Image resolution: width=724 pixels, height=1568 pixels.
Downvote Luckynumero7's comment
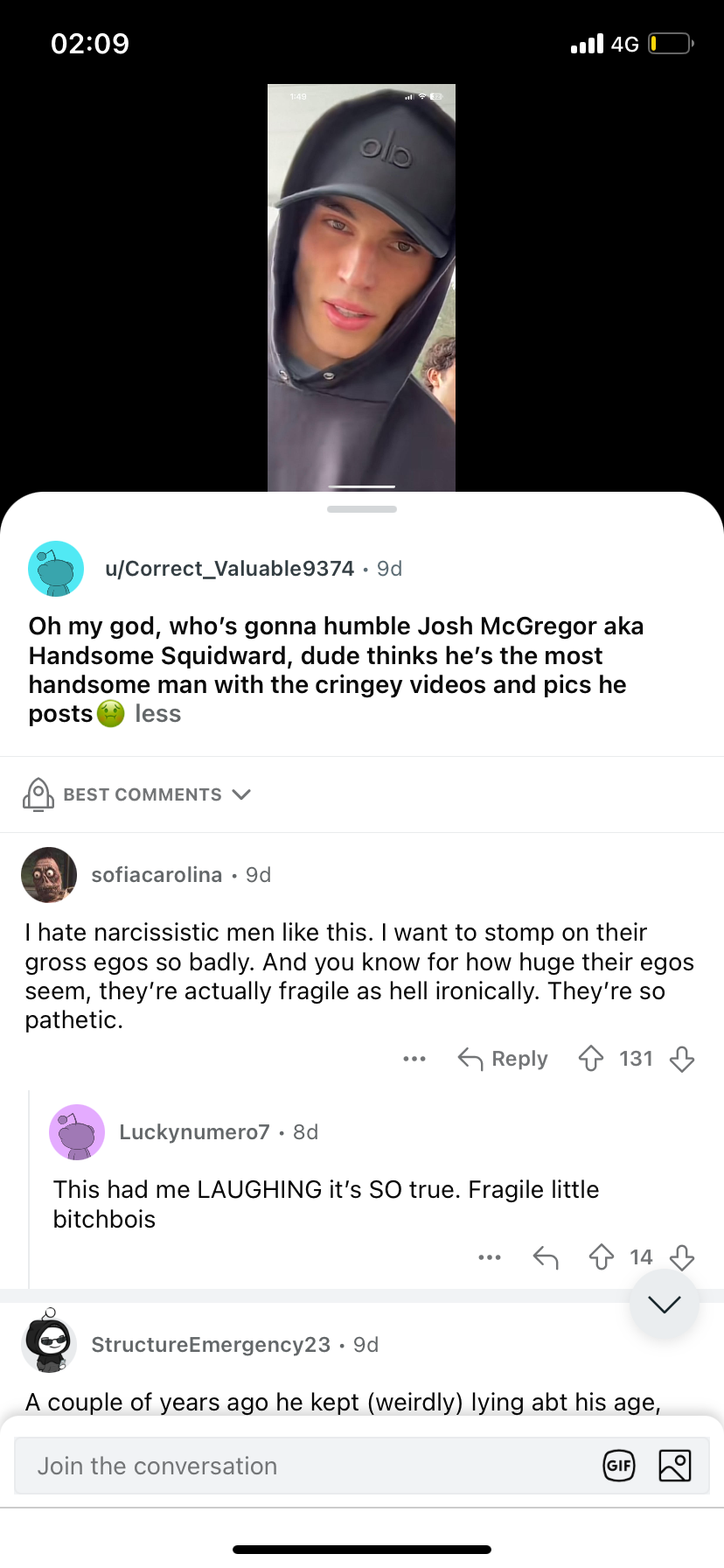pos(682,1257)
